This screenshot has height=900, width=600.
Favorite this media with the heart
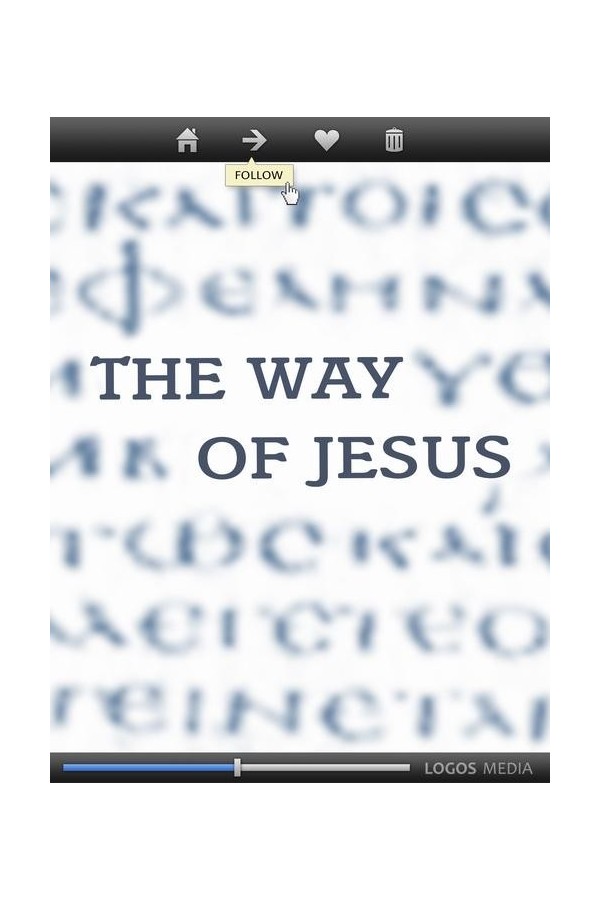pyautogui.click(x=327, y=140)
